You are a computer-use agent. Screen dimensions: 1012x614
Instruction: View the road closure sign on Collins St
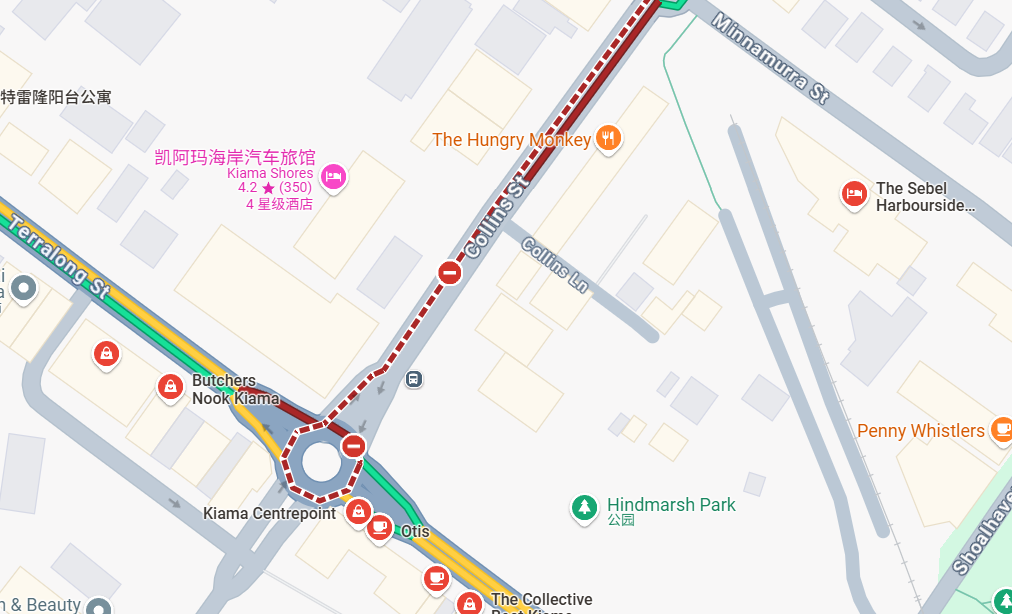(x=450, y=272)
